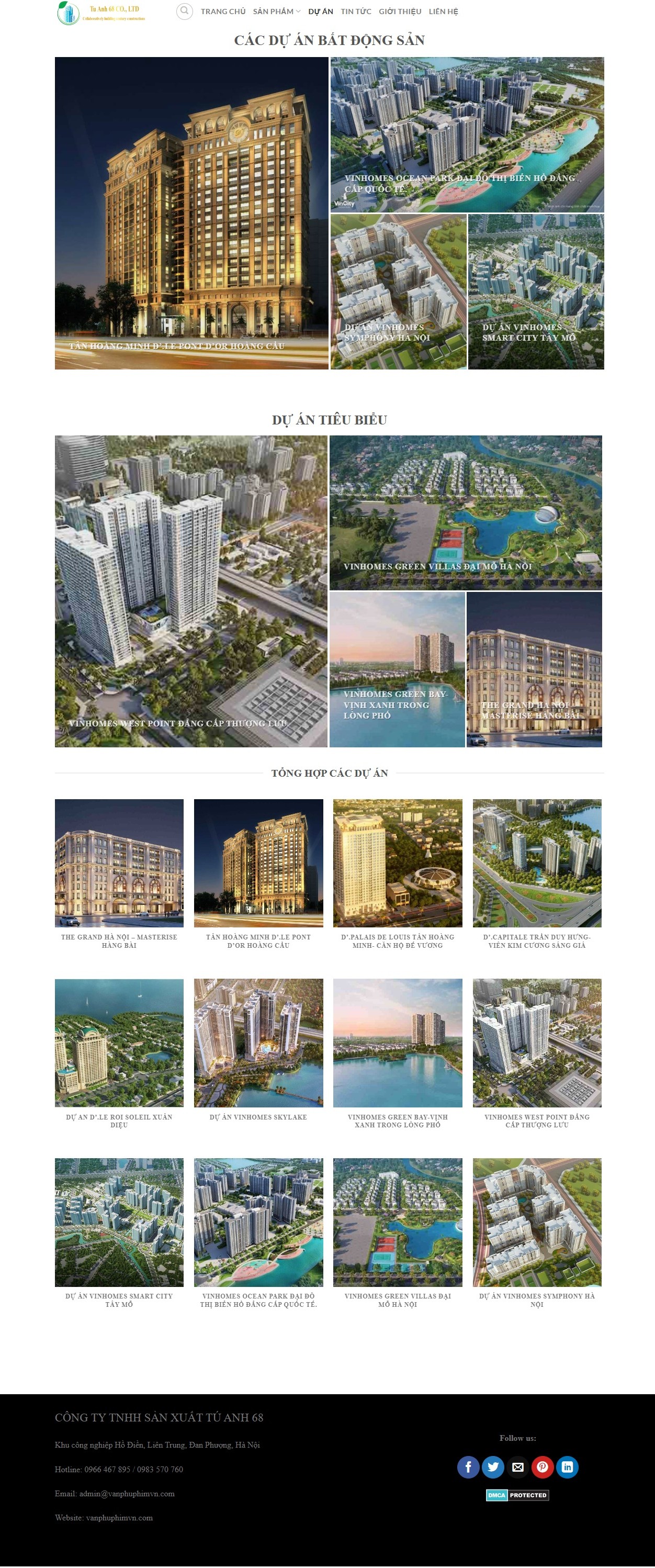View Vinhomes Ocean Park large banner tile
Screen dimensions: 655x1568
pos(467,134)
